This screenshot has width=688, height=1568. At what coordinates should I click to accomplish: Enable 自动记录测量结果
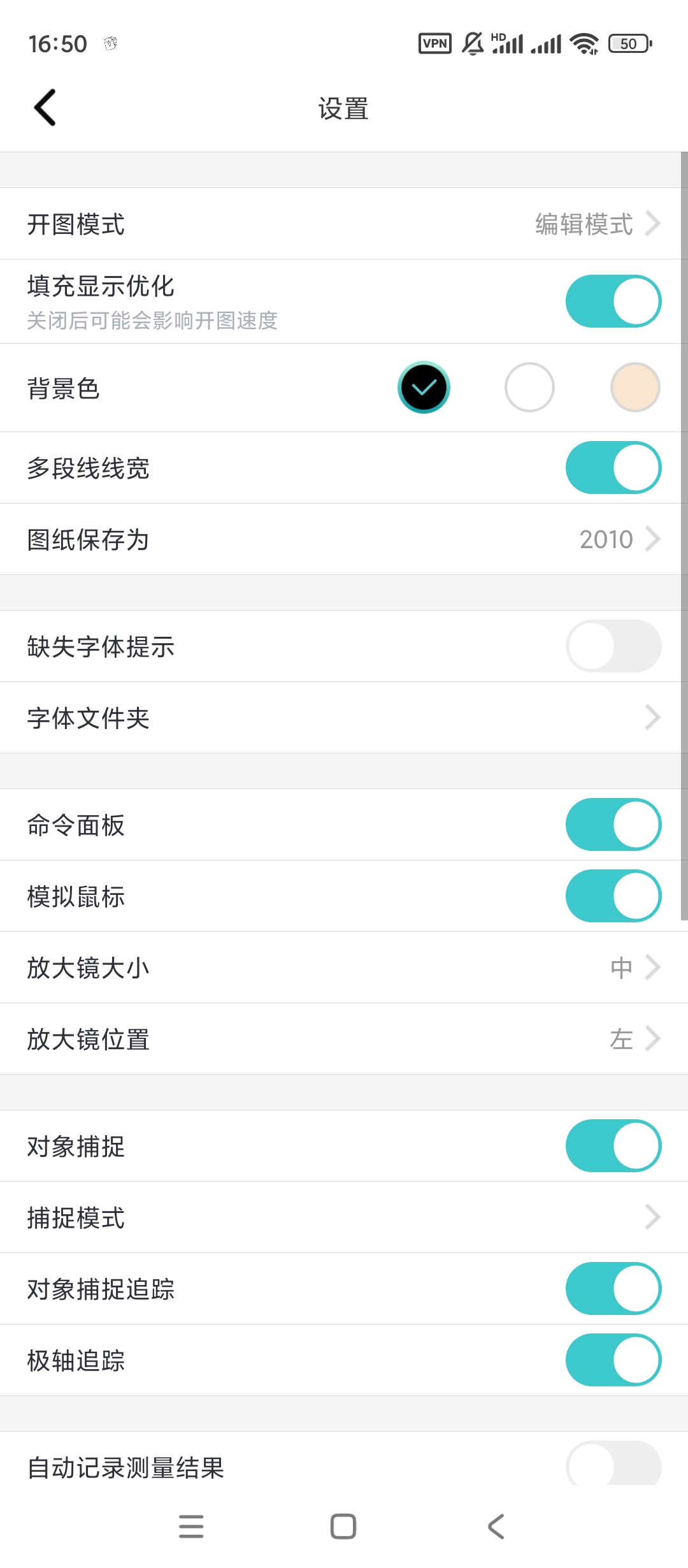[613, 1466]
